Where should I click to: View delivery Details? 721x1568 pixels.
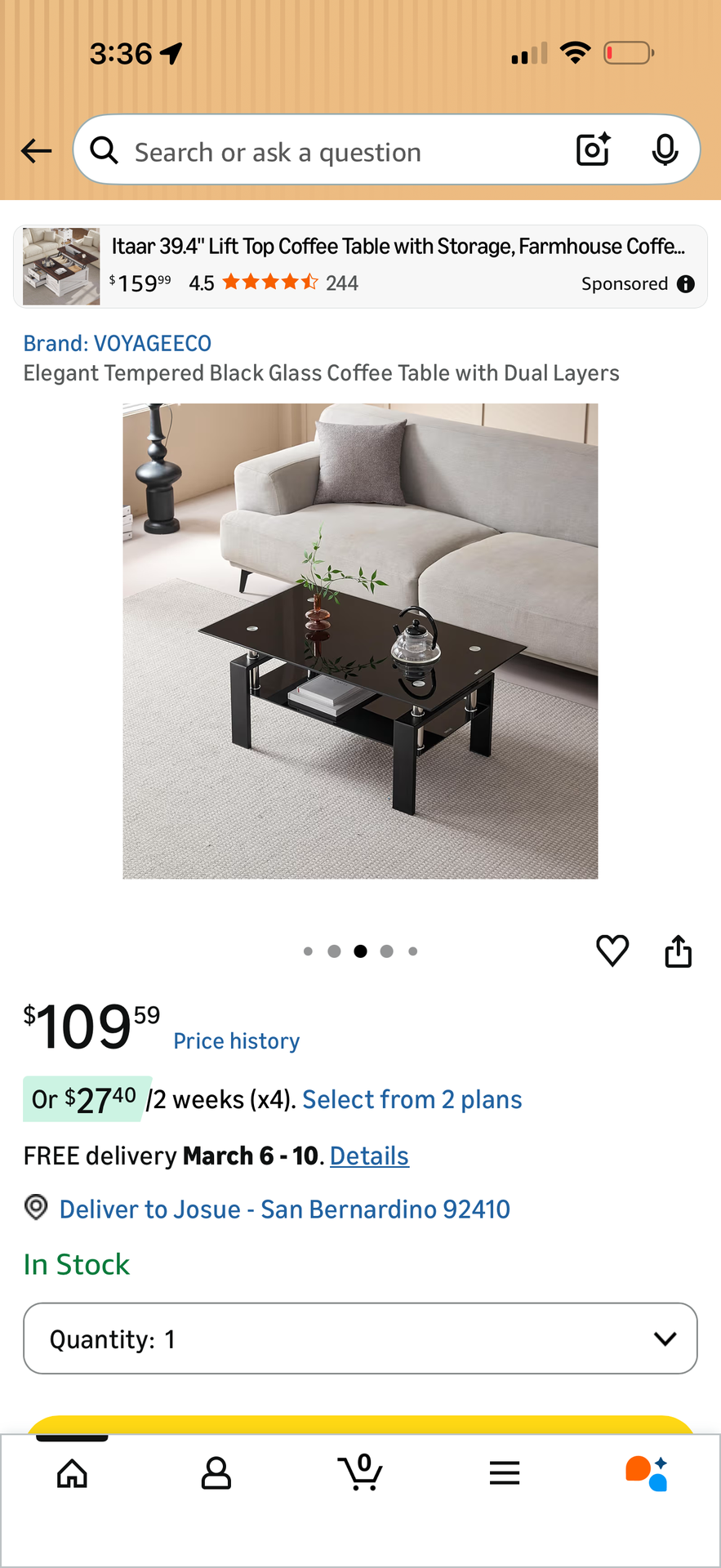pos(369,1156)
